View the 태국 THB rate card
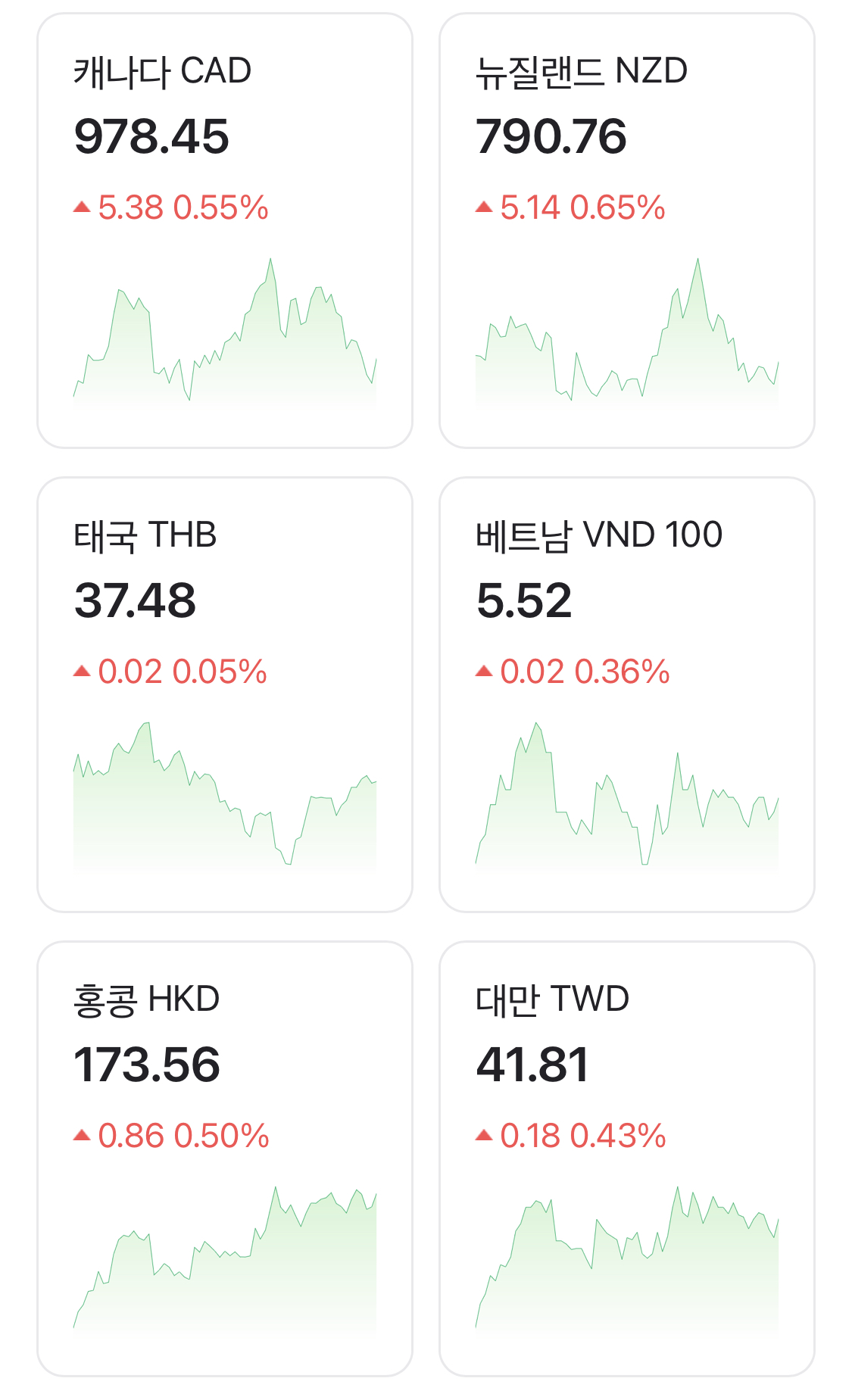The height and width of the screenshot is (1400, 852). coord(225,694)
